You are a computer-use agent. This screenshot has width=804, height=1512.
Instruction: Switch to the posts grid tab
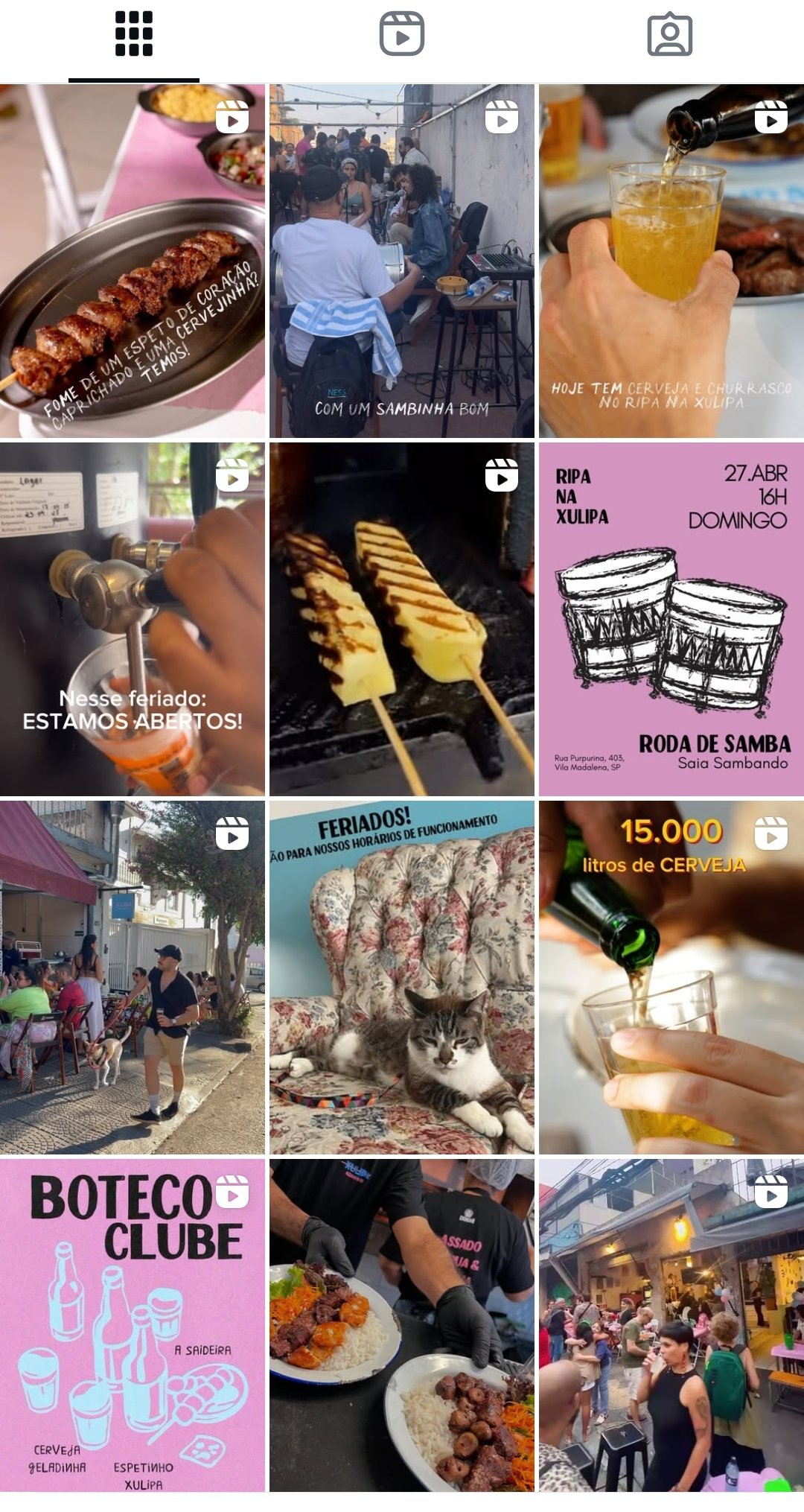click(x=134, y=34)
